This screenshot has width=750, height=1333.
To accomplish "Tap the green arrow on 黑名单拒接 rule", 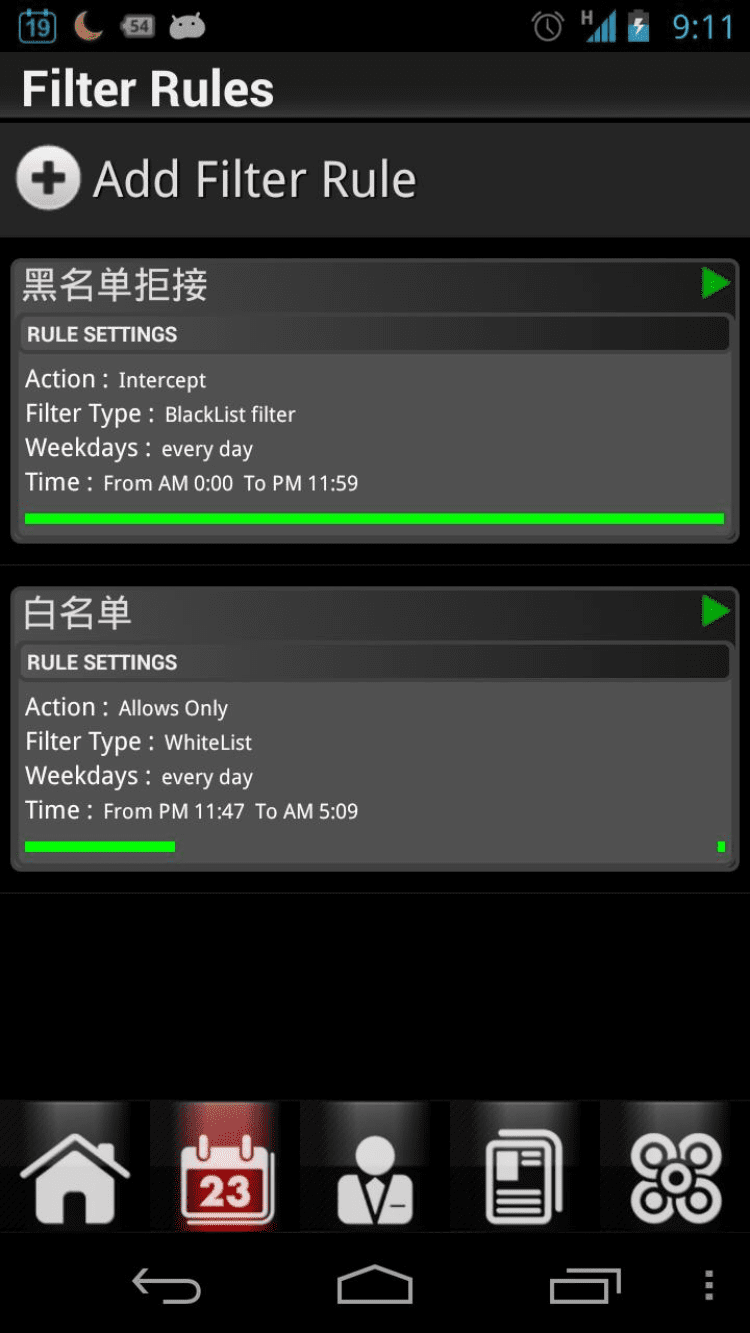I will [715, 284].
